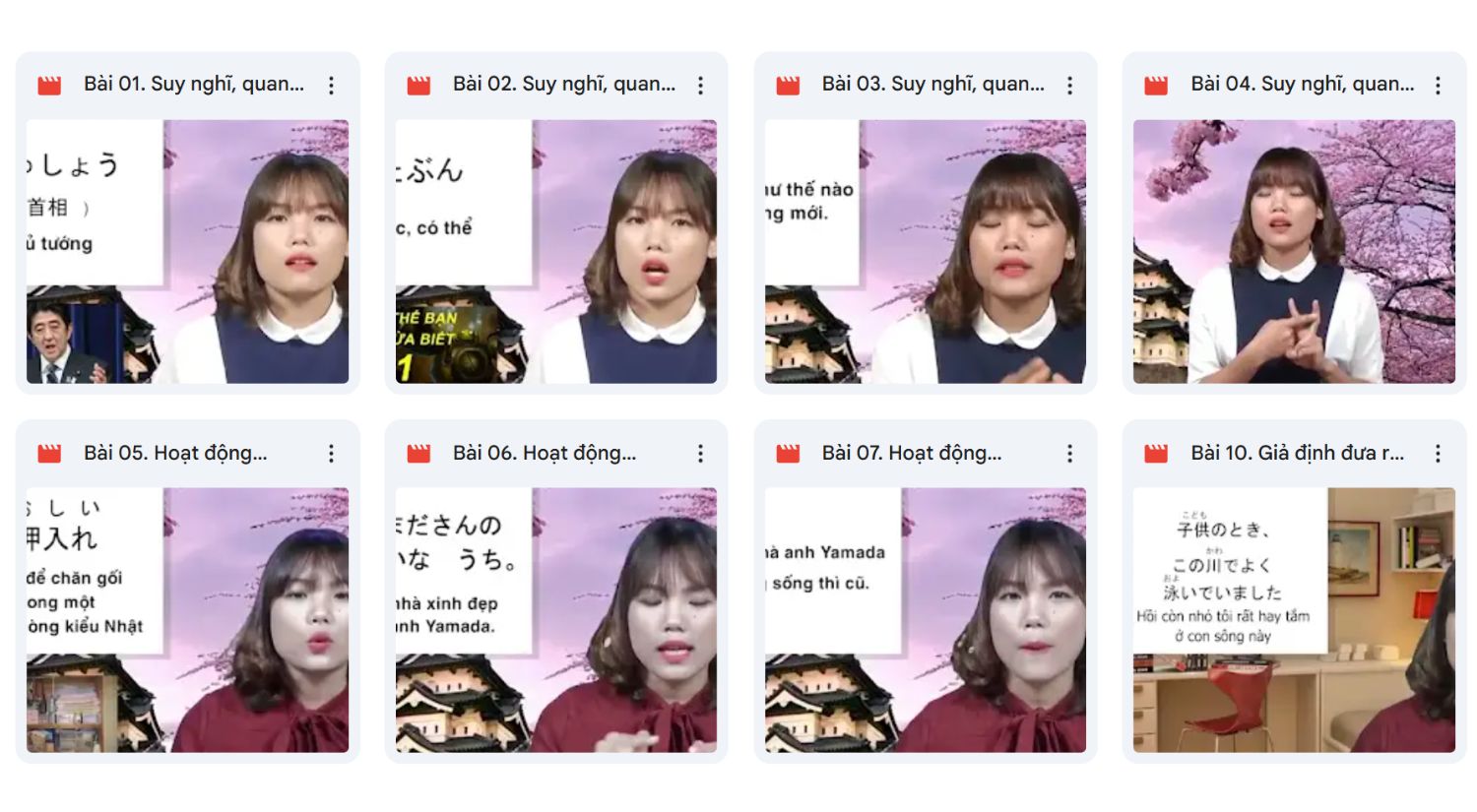Open more options for Bài 02

(x=701, y=86)
